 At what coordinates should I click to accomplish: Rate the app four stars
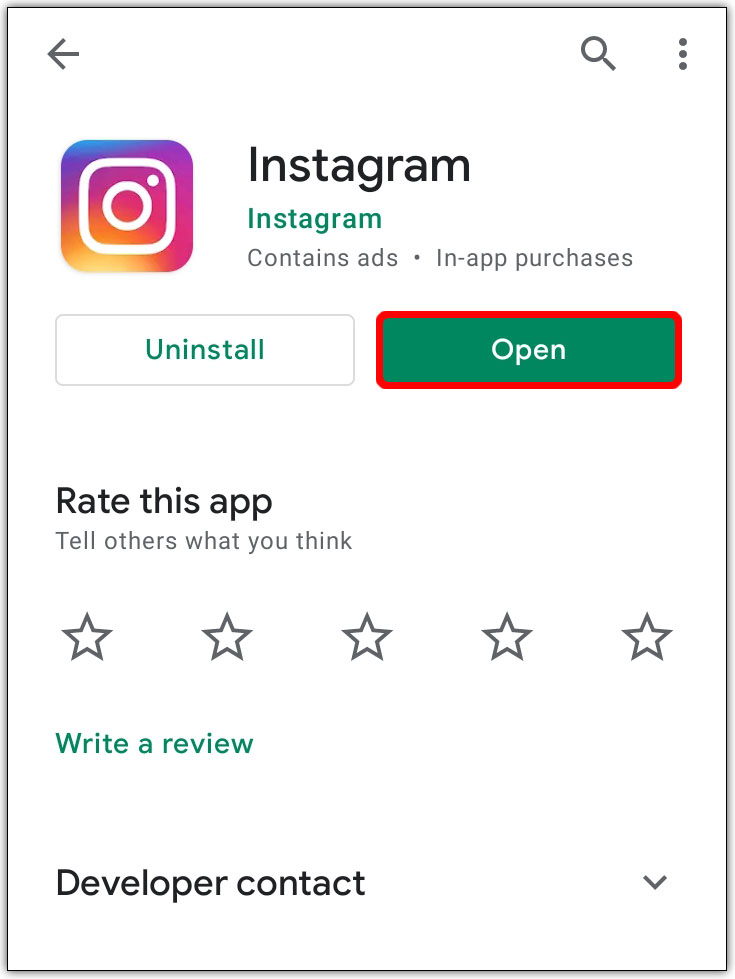tap(507, 637)
